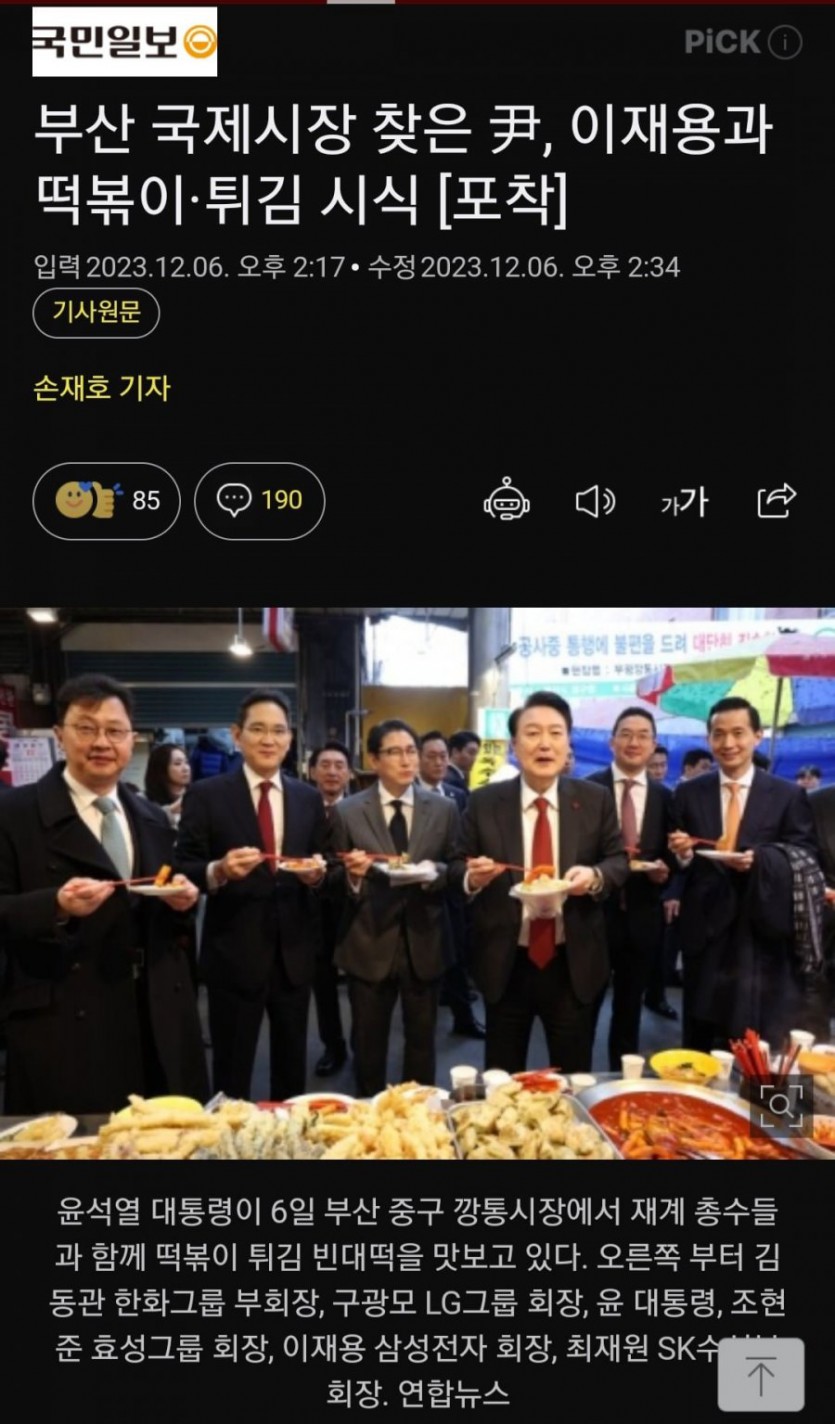Tap reporter name 손재호 기자

coord(102,388)
